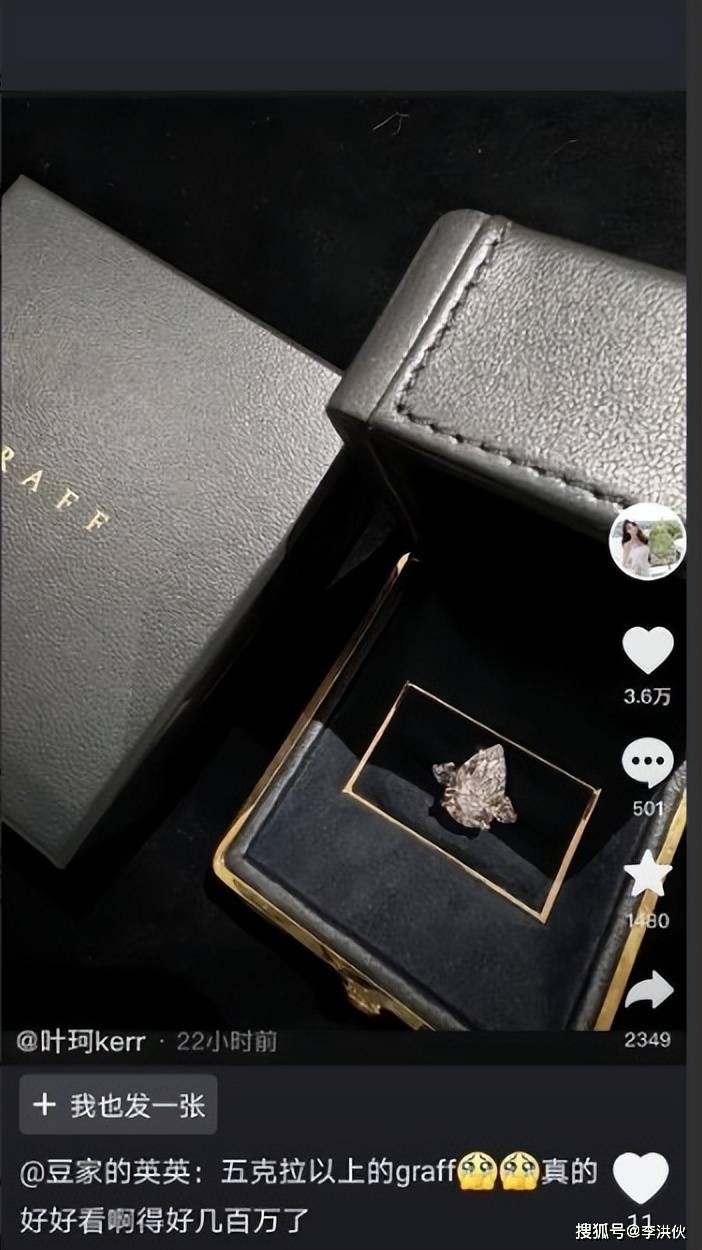The height and width of the screenshot is (1250, 702).
Task: Open the poster's profile avatar
Action: click(x=647, y=541)
